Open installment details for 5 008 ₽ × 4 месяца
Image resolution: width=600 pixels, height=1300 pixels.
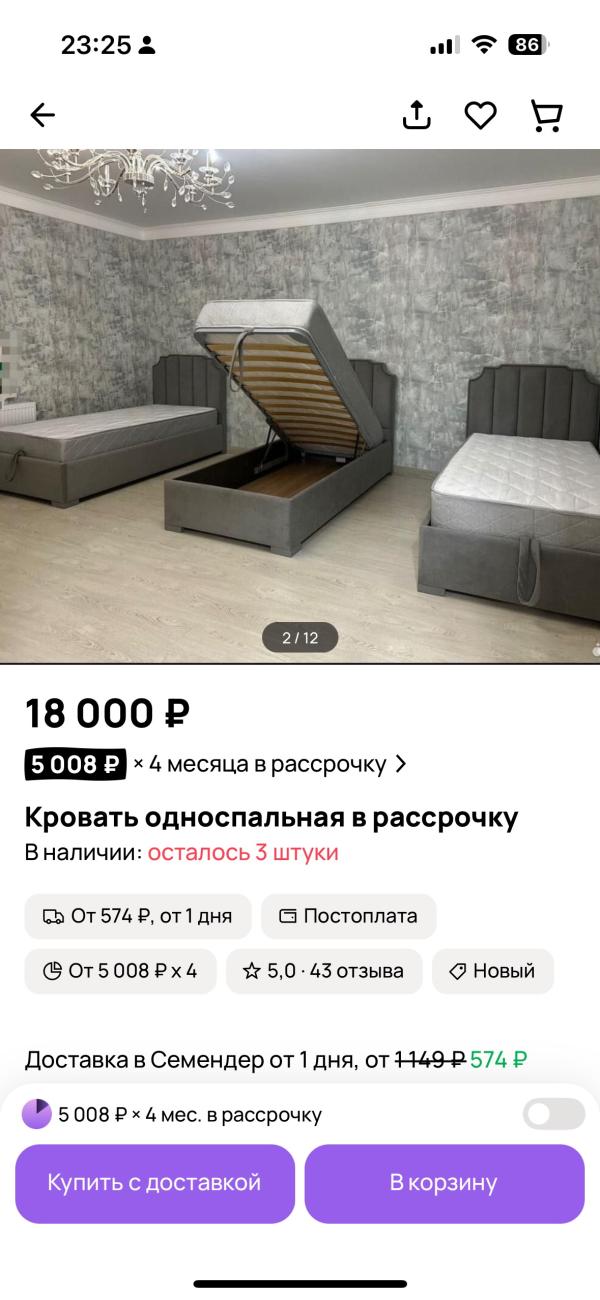pyautogui.click(x=215, y=765)
